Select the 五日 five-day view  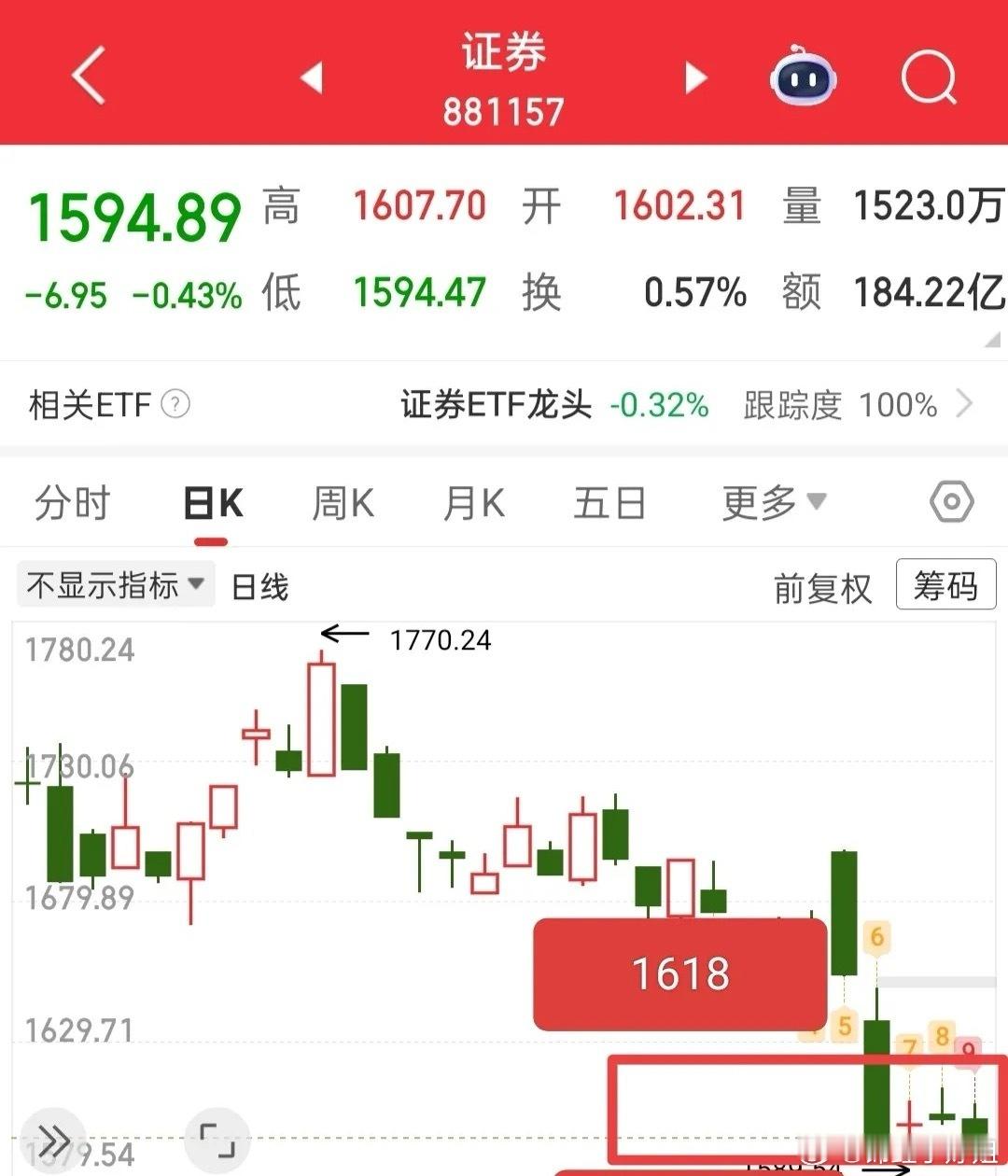(609, 501)
